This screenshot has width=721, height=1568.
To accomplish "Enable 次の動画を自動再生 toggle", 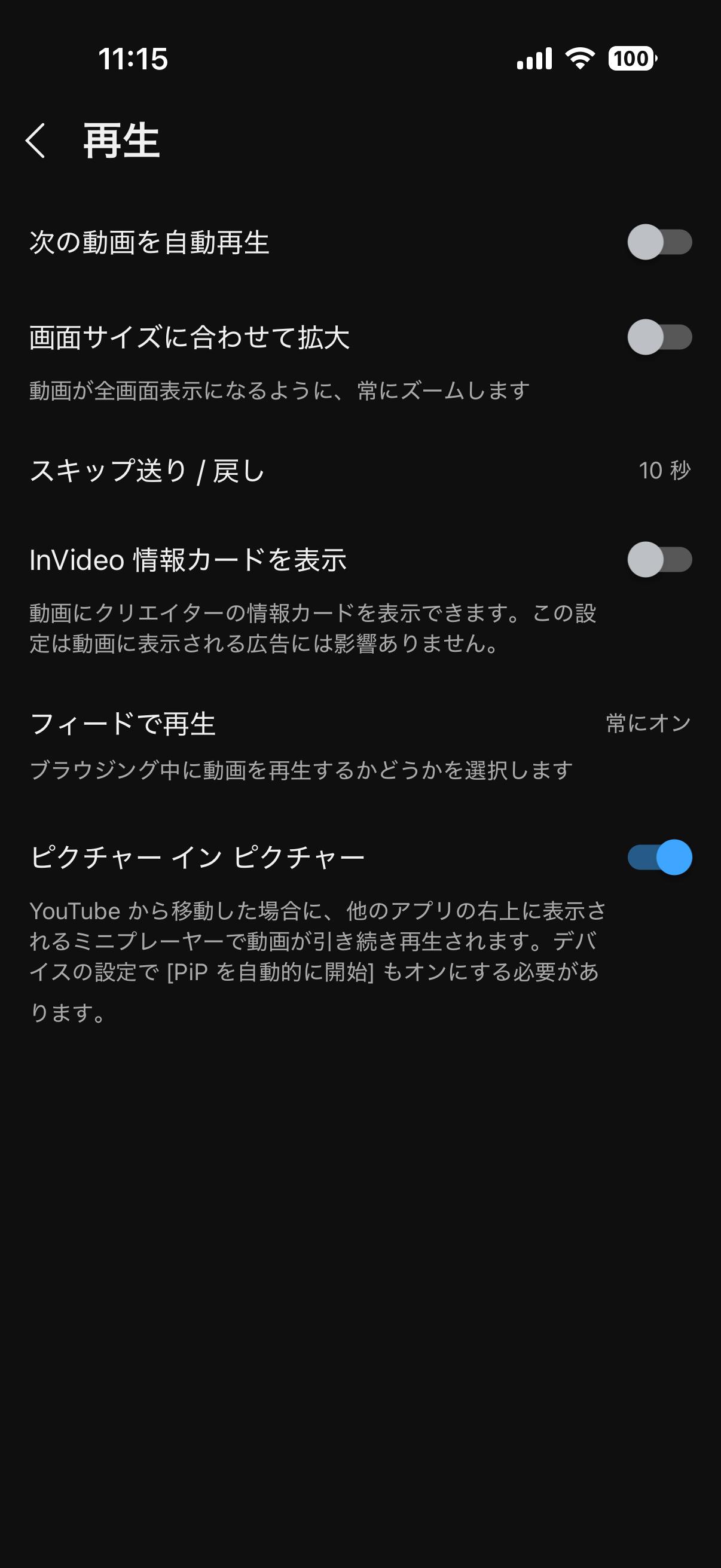I will coord(659,242).
